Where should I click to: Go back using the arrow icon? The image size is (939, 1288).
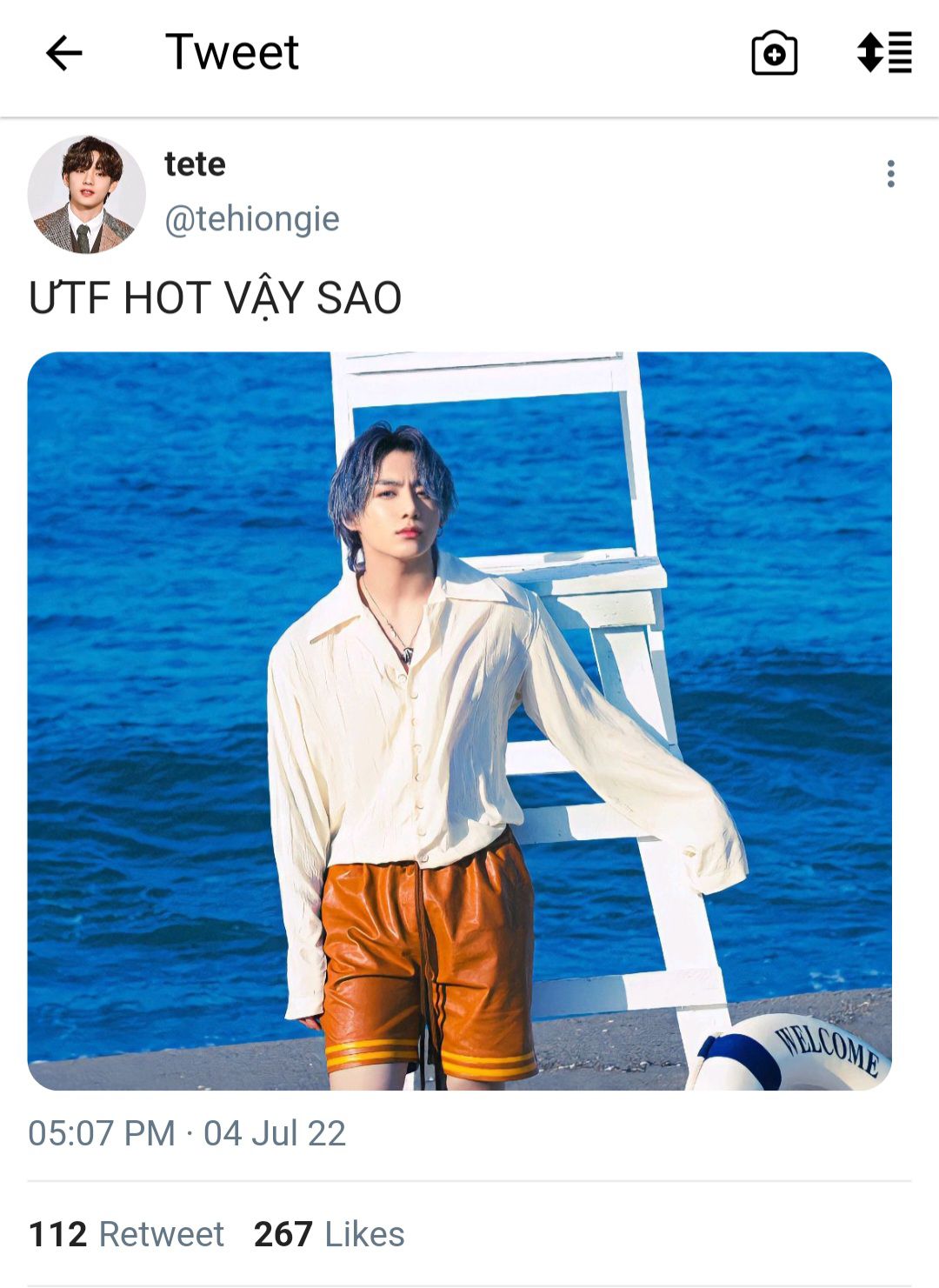click(63, 54)
